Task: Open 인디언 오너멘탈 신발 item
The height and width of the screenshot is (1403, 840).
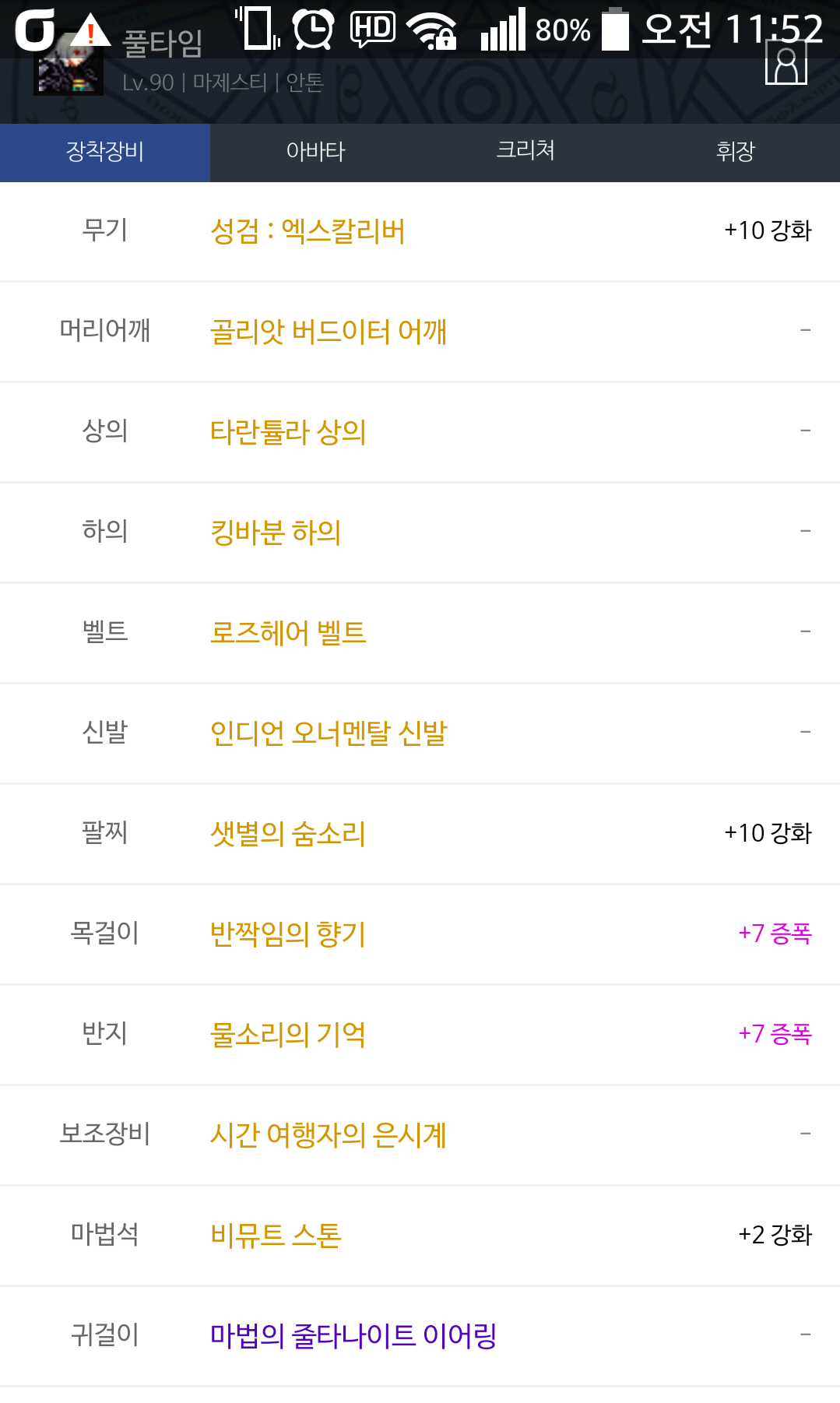Action: click(329, 733)
